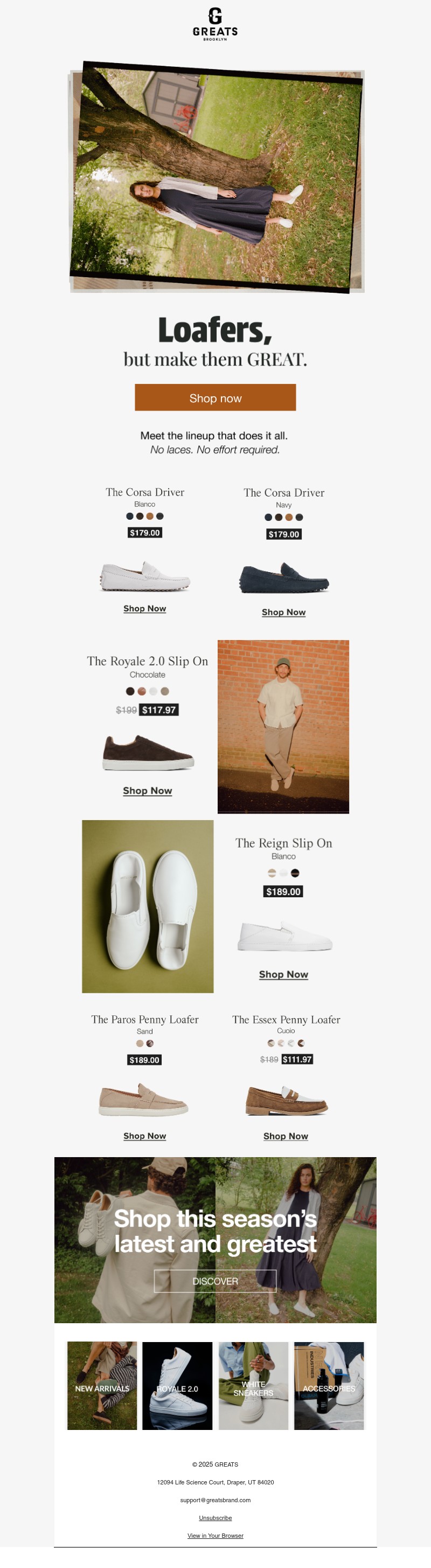Shop Now for Corsa Driver Blanco
This screenshot has height=1568, width=431.
tap(145, 608)
